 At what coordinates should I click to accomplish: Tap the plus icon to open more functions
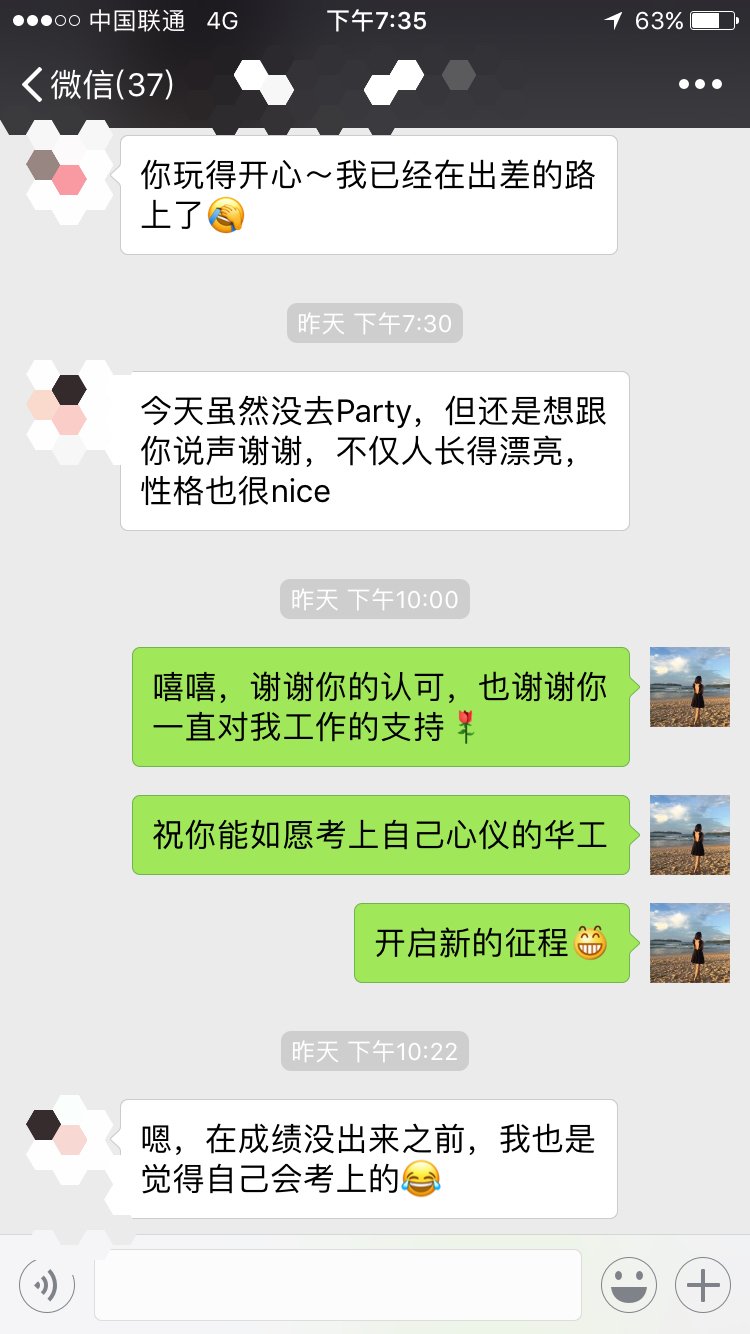pyautogui.click(x=702, y=1284)
